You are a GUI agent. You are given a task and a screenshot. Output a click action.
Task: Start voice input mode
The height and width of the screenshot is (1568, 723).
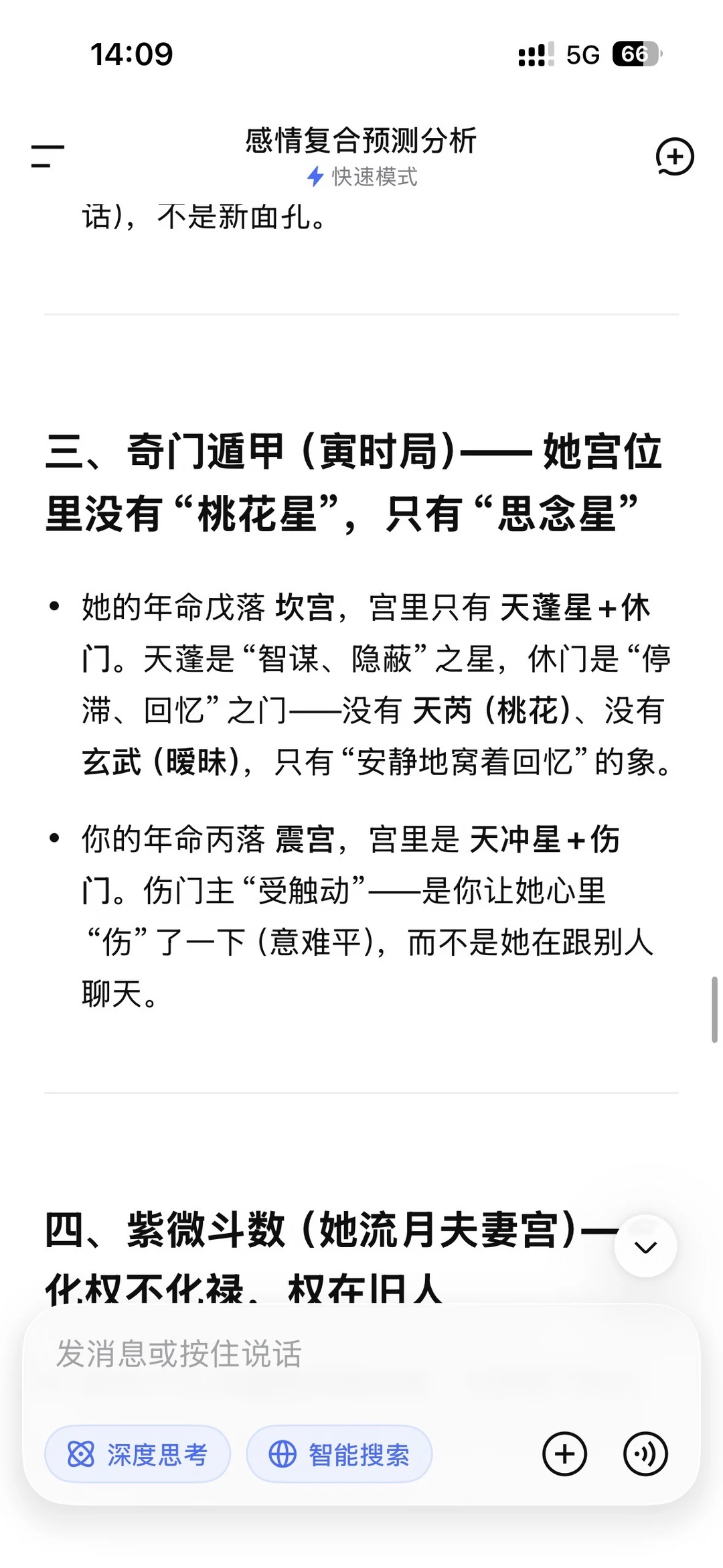[x=645, y=1454]
